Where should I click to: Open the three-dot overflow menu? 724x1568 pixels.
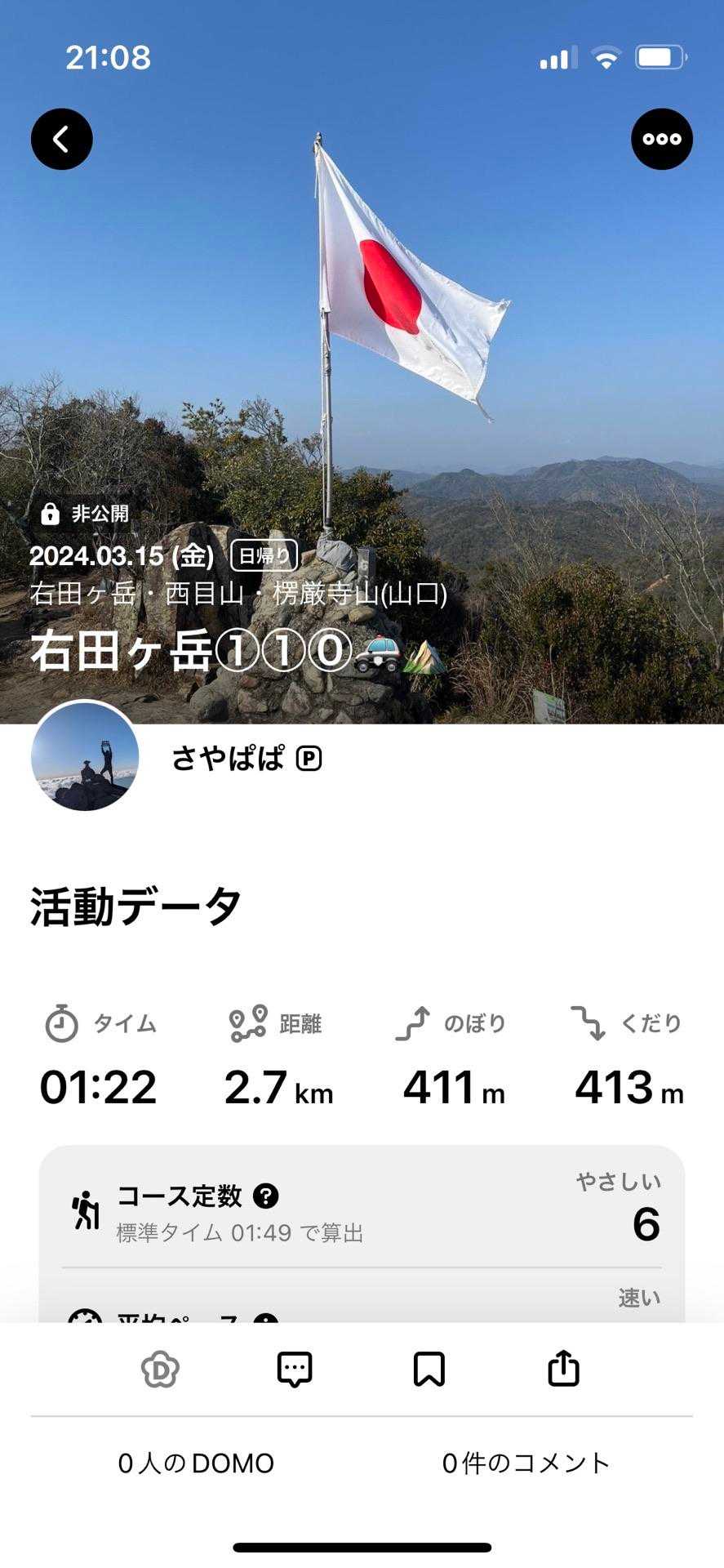click(661, 139)
